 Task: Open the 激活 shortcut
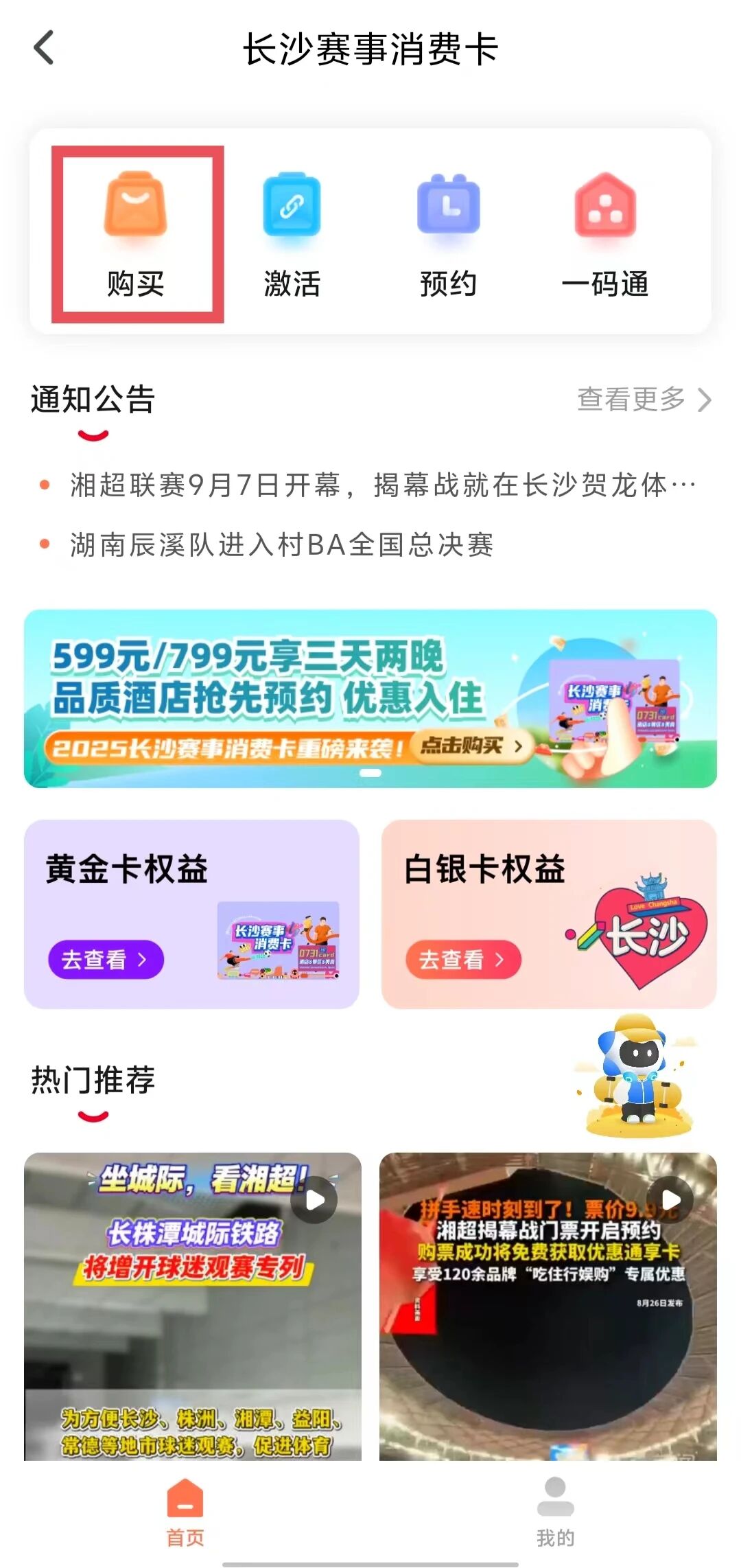tap(292, 235)
